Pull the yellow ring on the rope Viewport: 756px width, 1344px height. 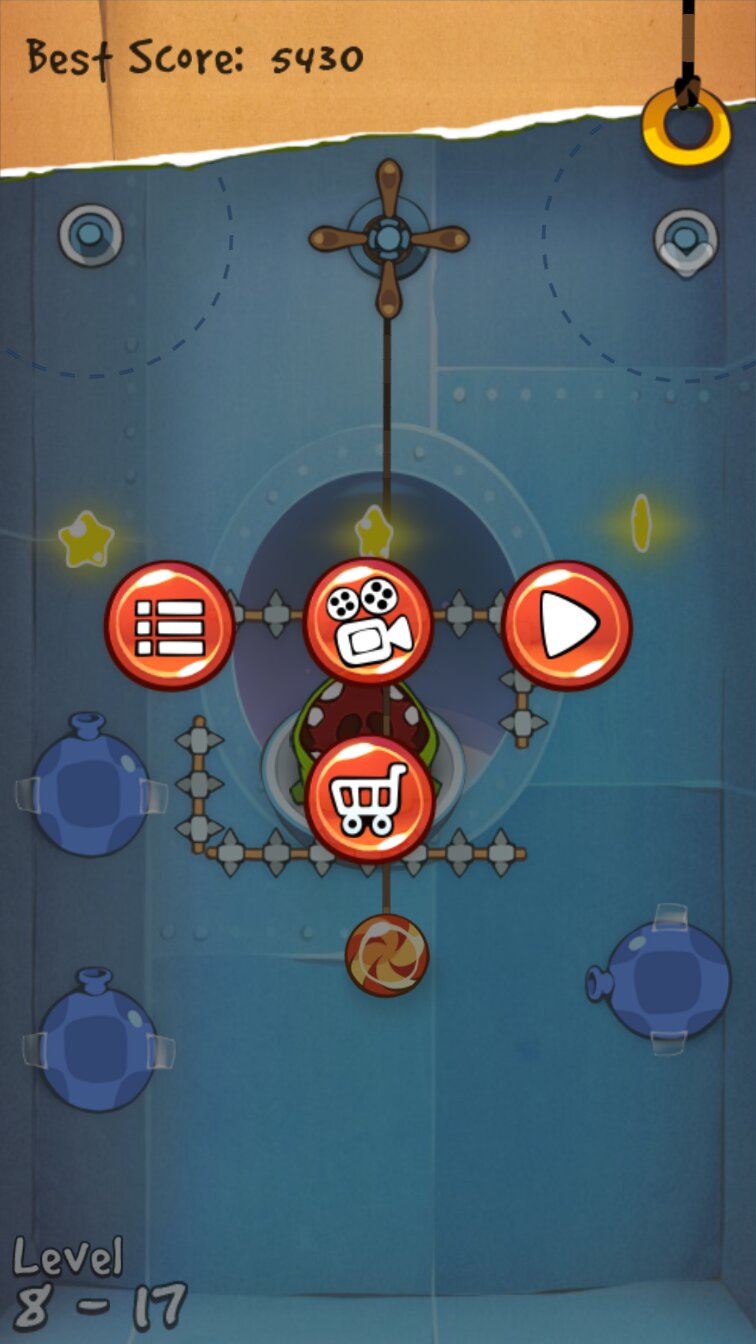(687, 127)
